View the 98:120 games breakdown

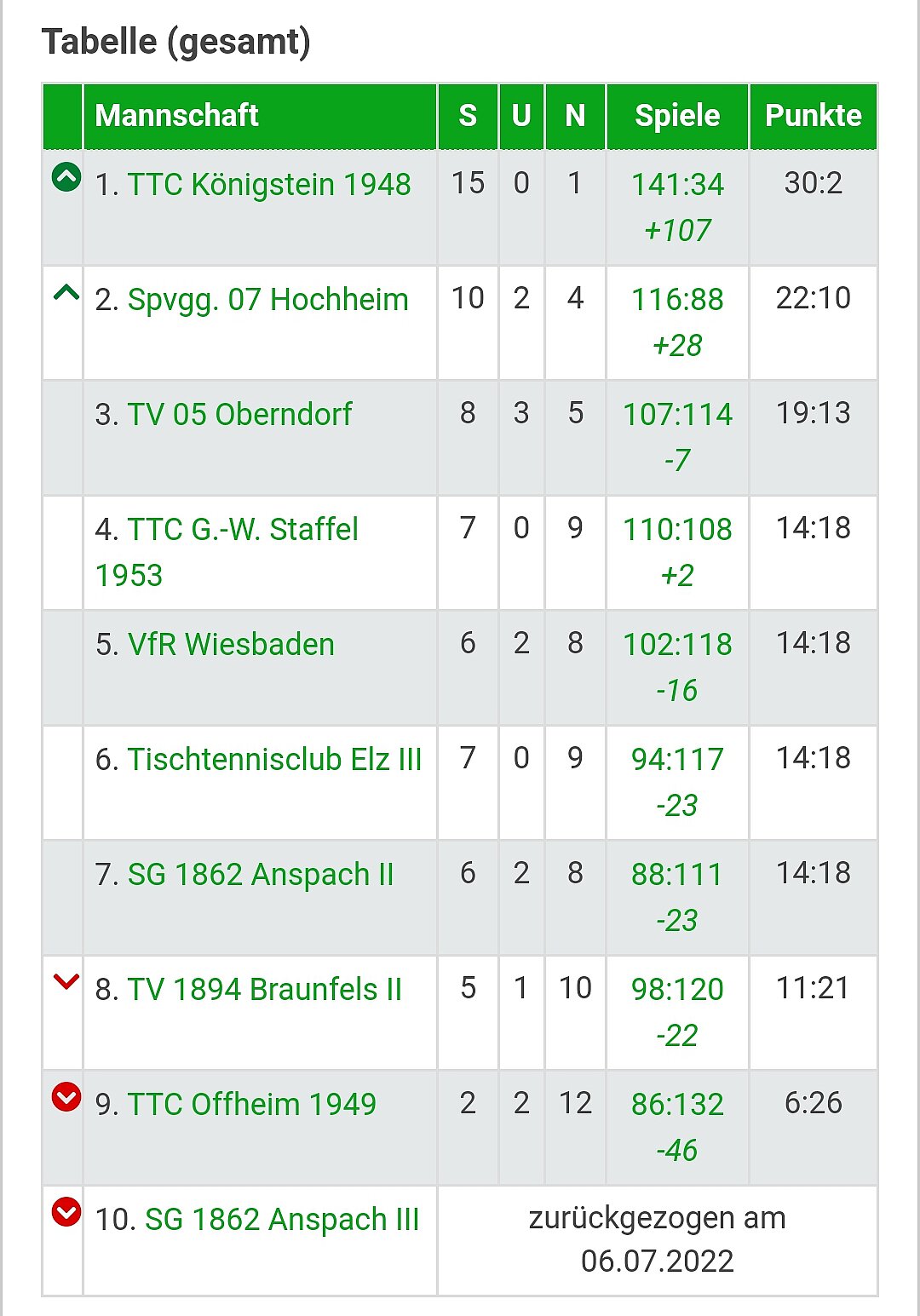(x=677, y=990)
